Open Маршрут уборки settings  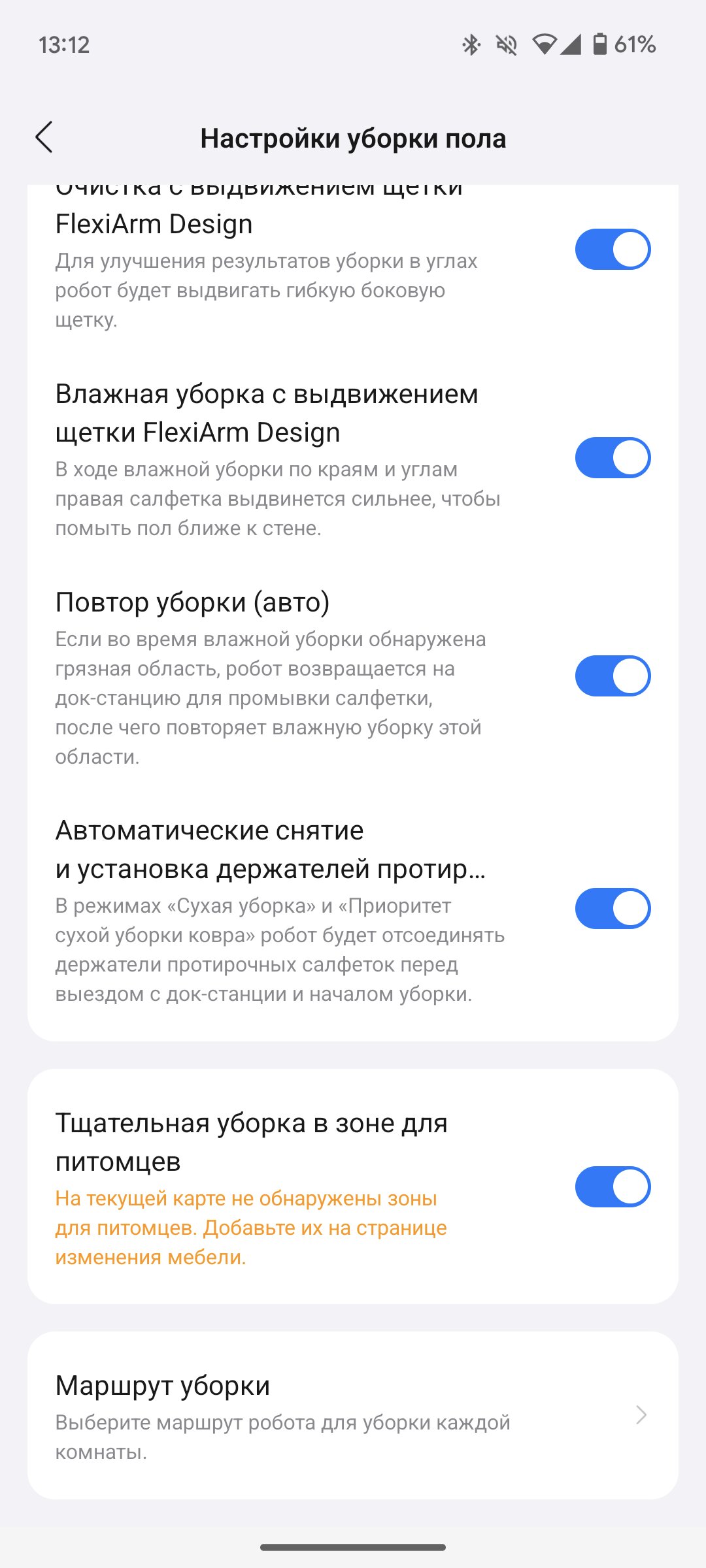tap(353, 1415)
